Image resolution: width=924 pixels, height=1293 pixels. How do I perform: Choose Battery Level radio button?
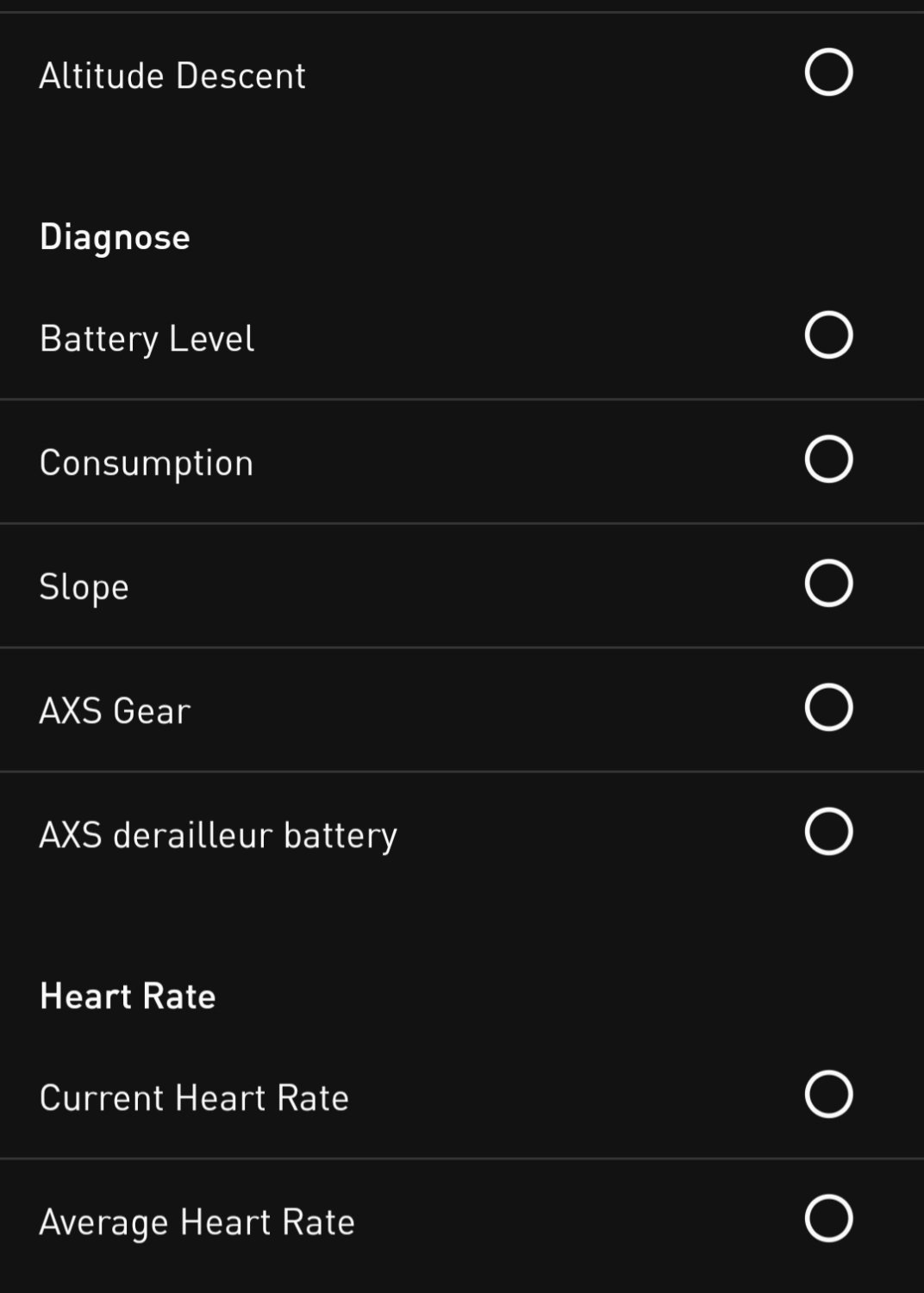(828, 335)
